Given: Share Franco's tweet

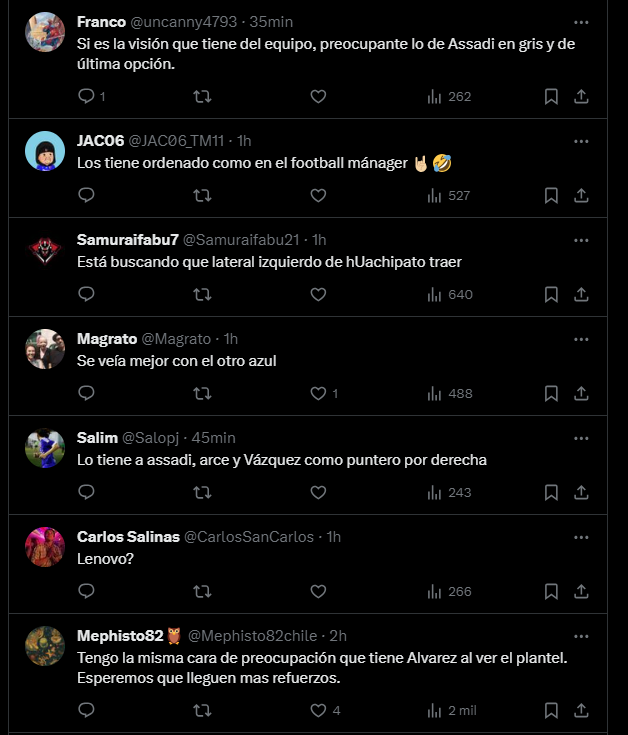Looking at the screenshot, I should point(581,96).
